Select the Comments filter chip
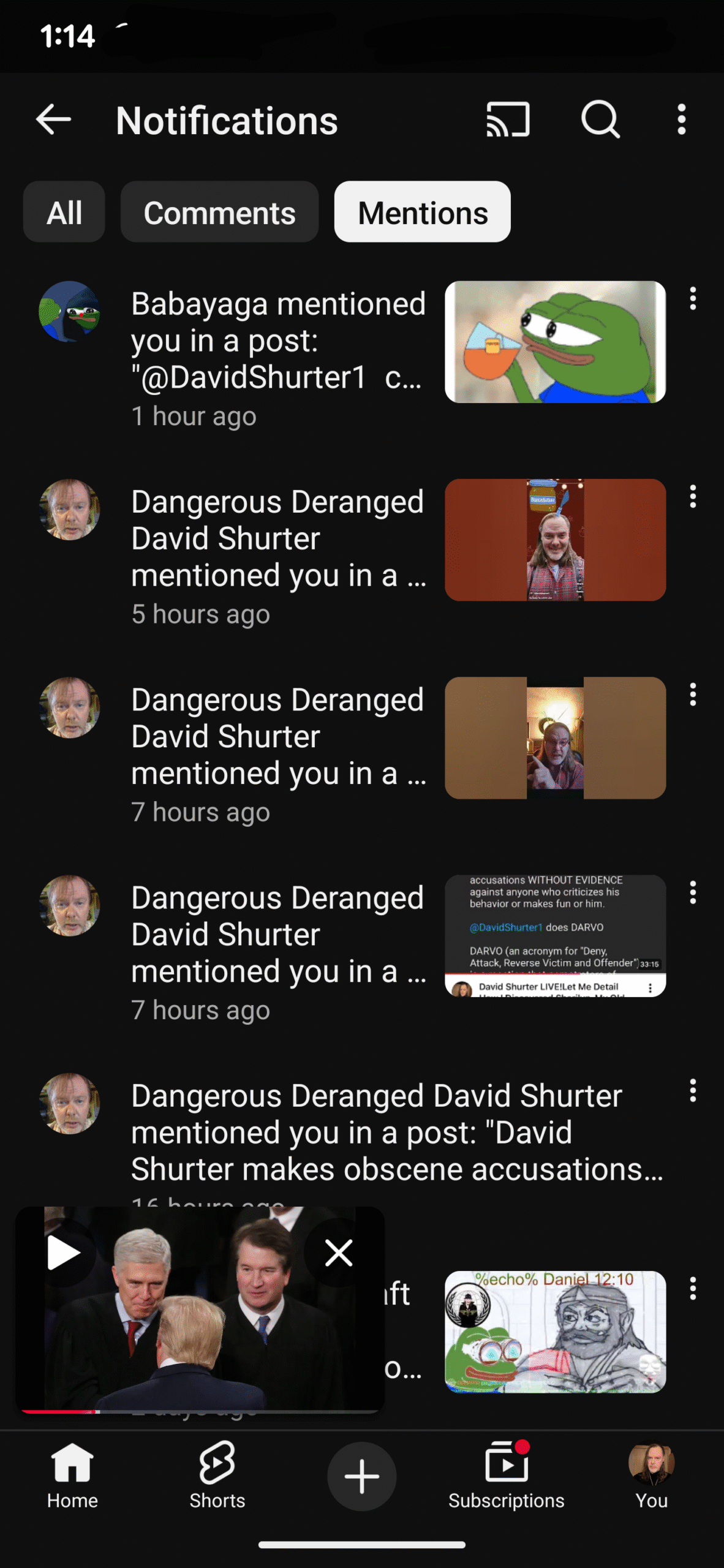Screen dimensions: 724x1568 219,212
